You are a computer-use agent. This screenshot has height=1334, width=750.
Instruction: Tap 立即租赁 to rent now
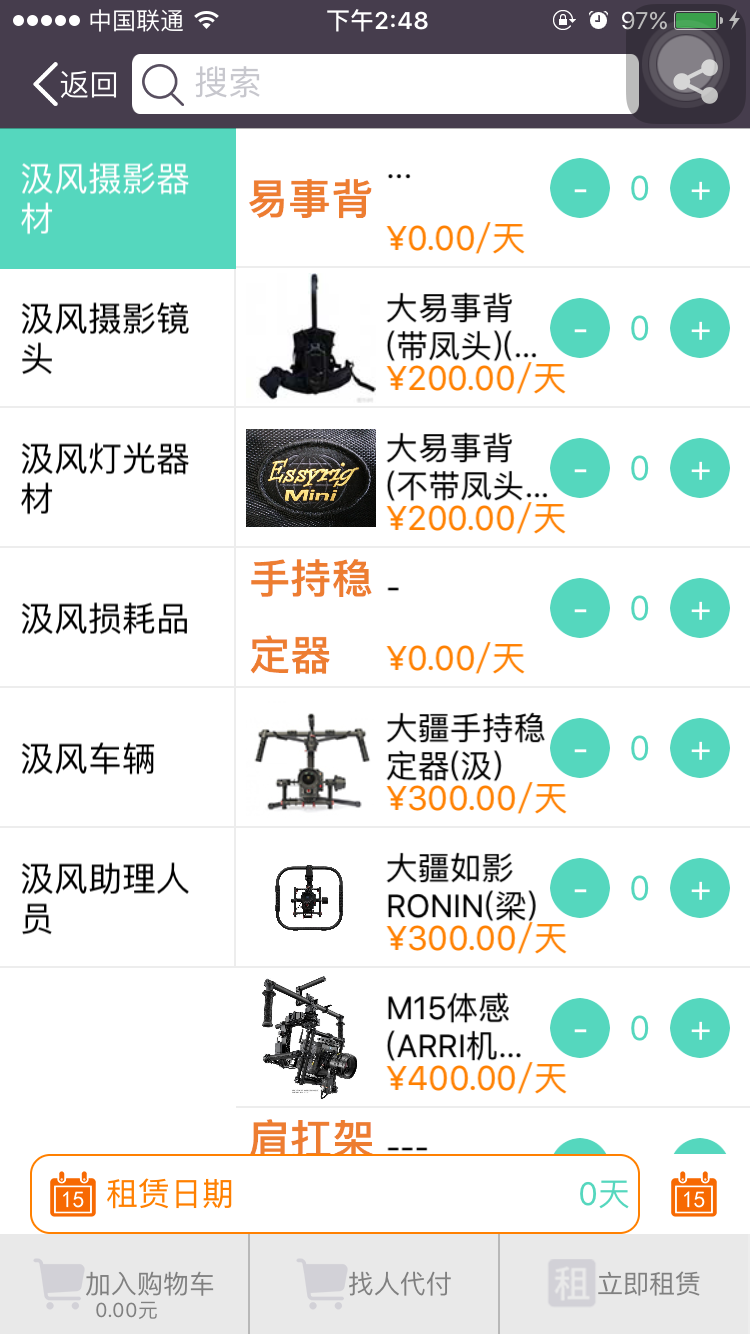[624, 1284]
